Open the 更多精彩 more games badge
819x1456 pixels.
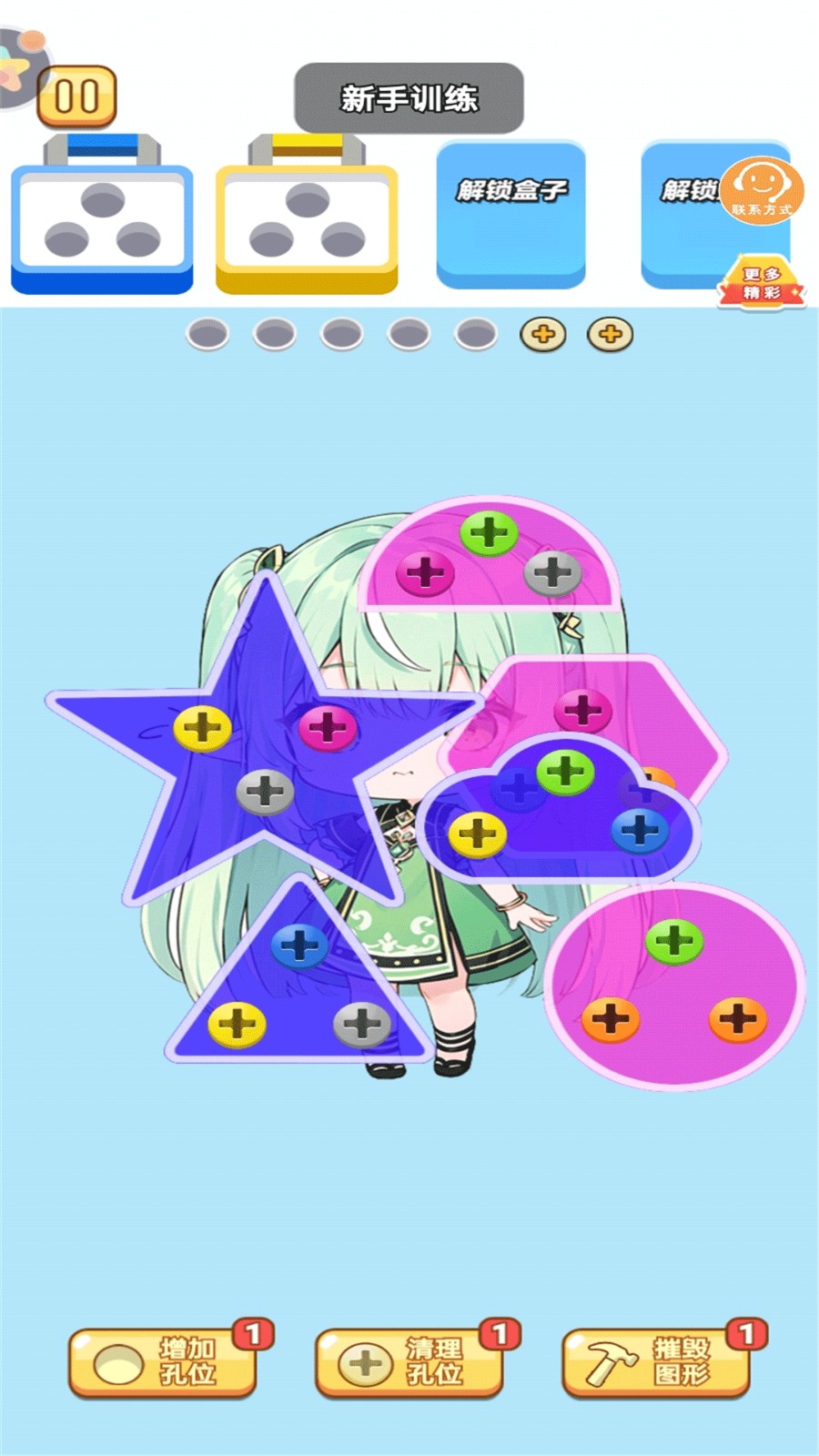tap(762, 283)
